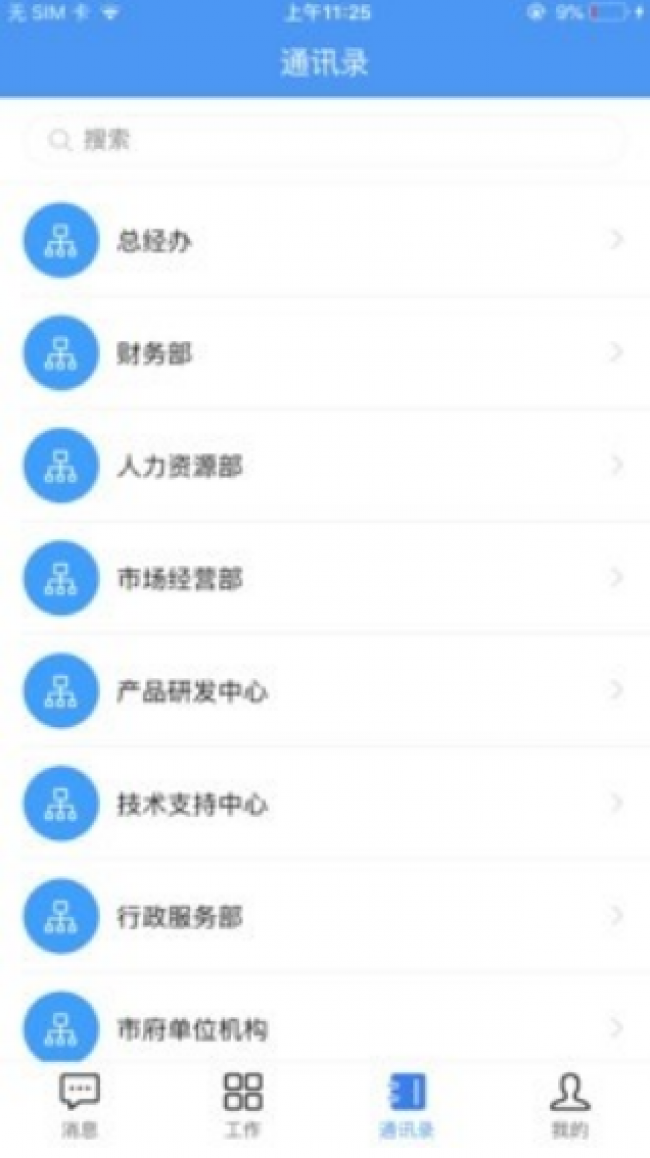This screenshot has height=1158, width=650.
Task: Open 市场经营部 contacts
Action: [325, 578]
